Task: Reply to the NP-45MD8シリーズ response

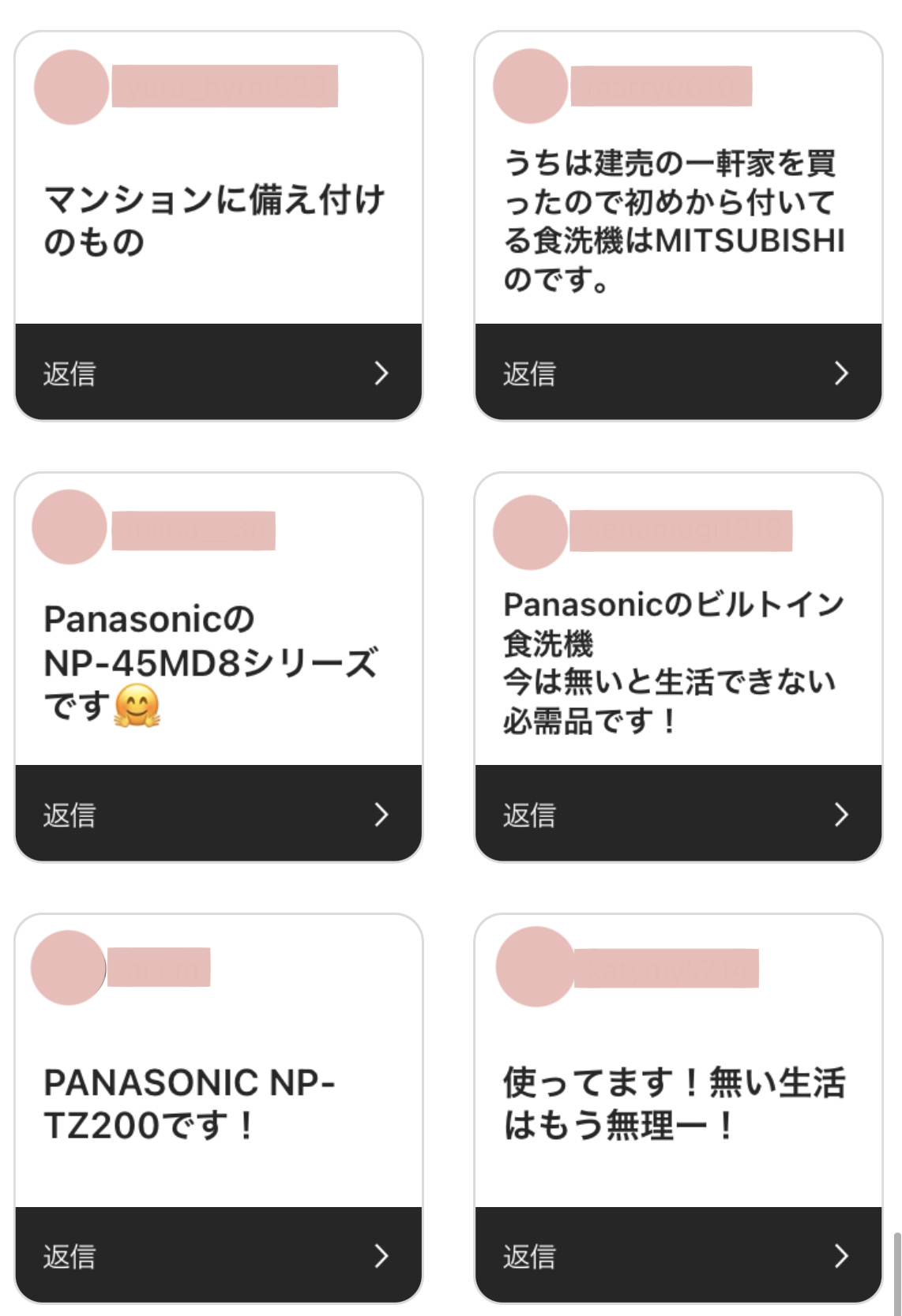Action: (218, 813)
